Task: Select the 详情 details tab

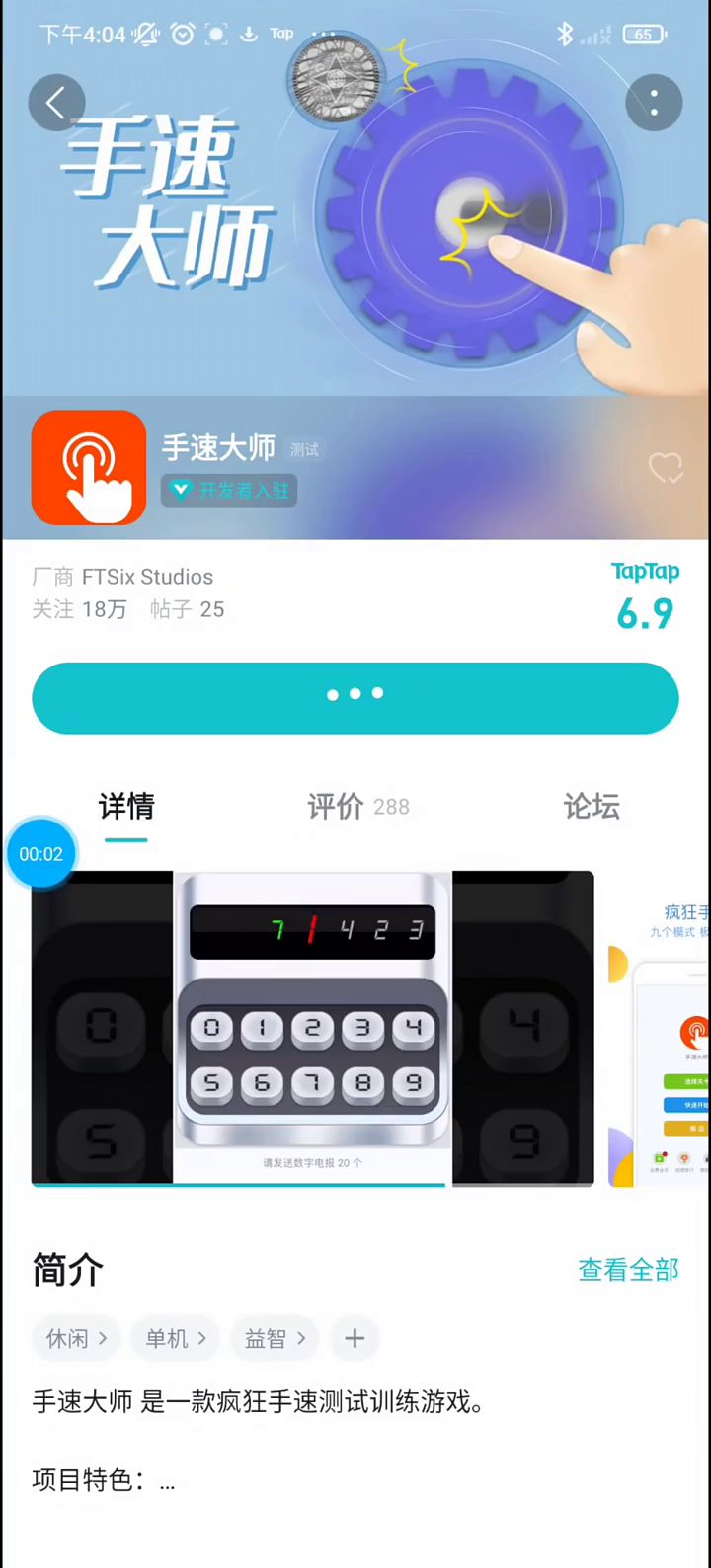Action: (126, 807)
